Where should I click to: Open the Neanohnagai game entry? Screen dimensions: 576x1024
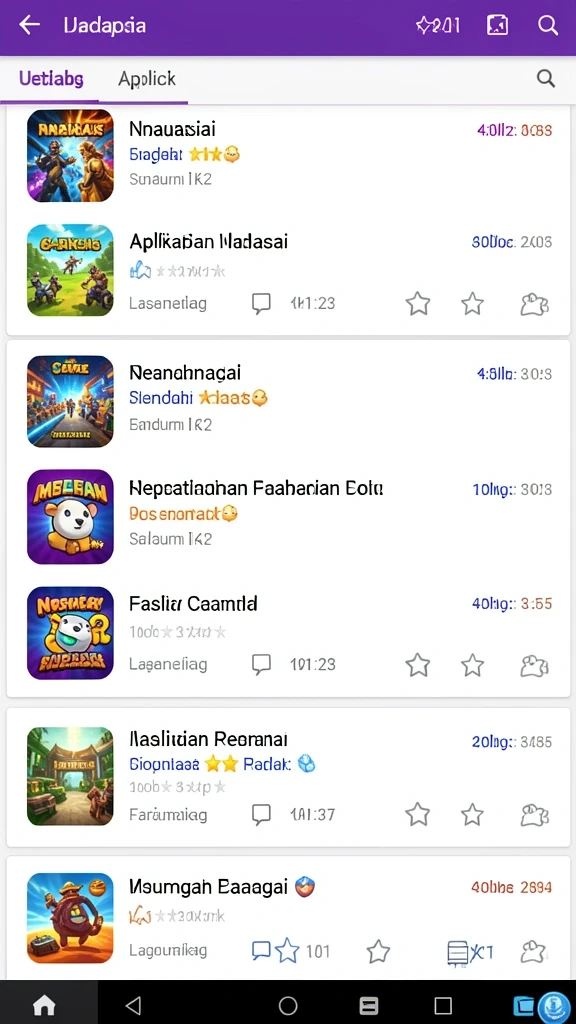(x=288, y=401)
